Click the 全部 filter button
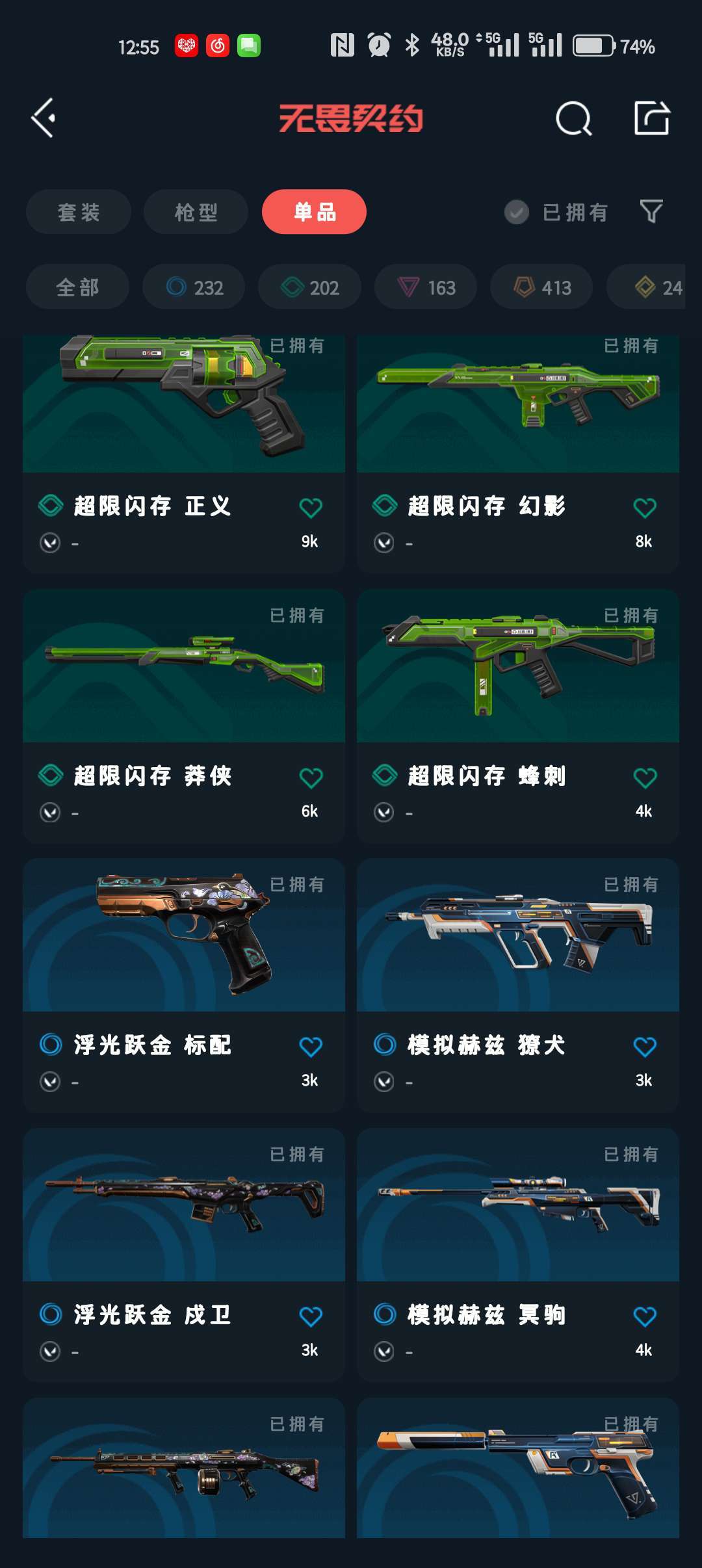 pyautogui.click(x=77, y=287)
